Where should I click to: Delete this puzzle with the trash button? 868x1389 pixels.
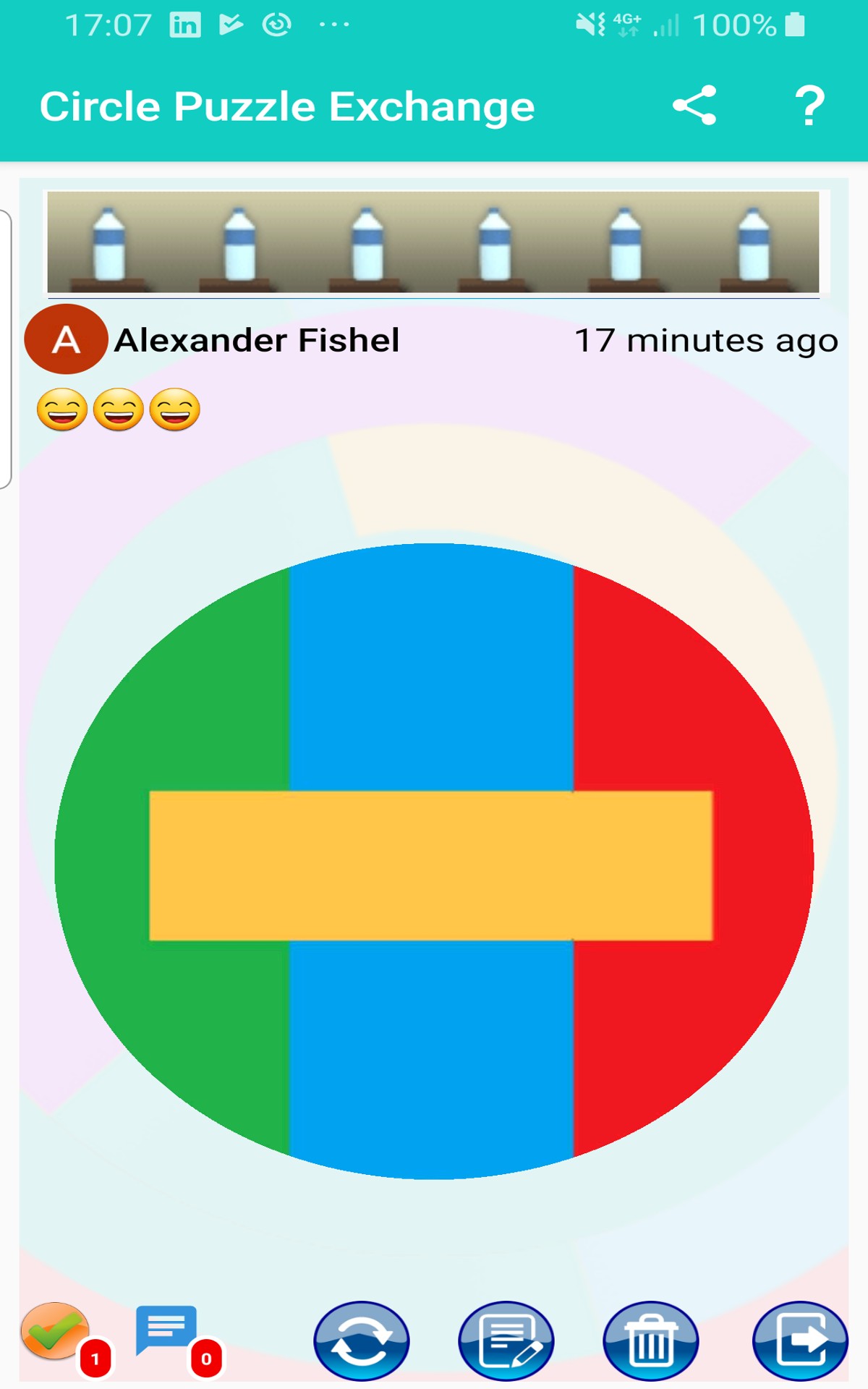point(650,1341)
